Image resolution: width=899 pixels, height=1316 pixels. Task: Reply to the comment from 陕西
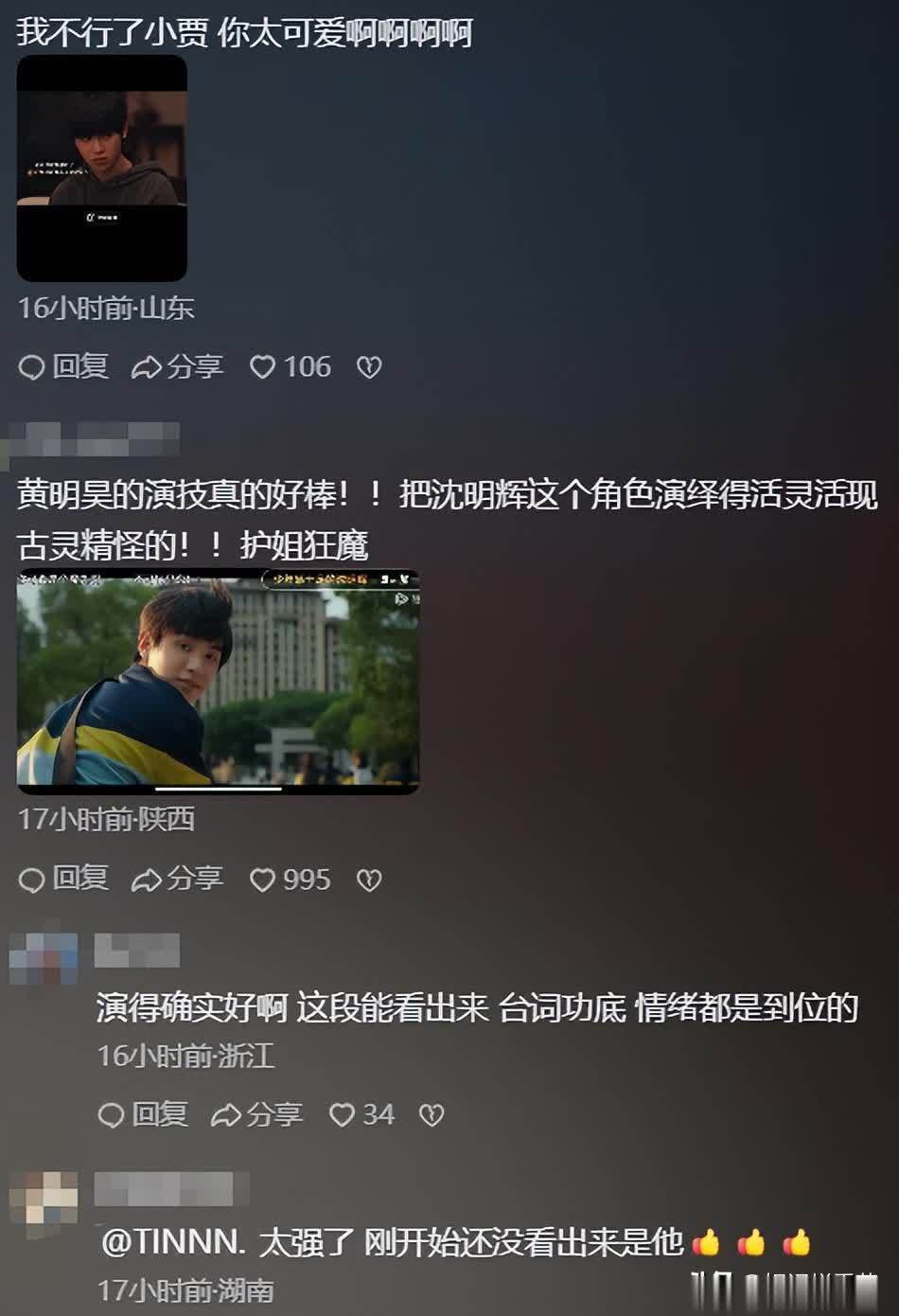tap(63, 880)
